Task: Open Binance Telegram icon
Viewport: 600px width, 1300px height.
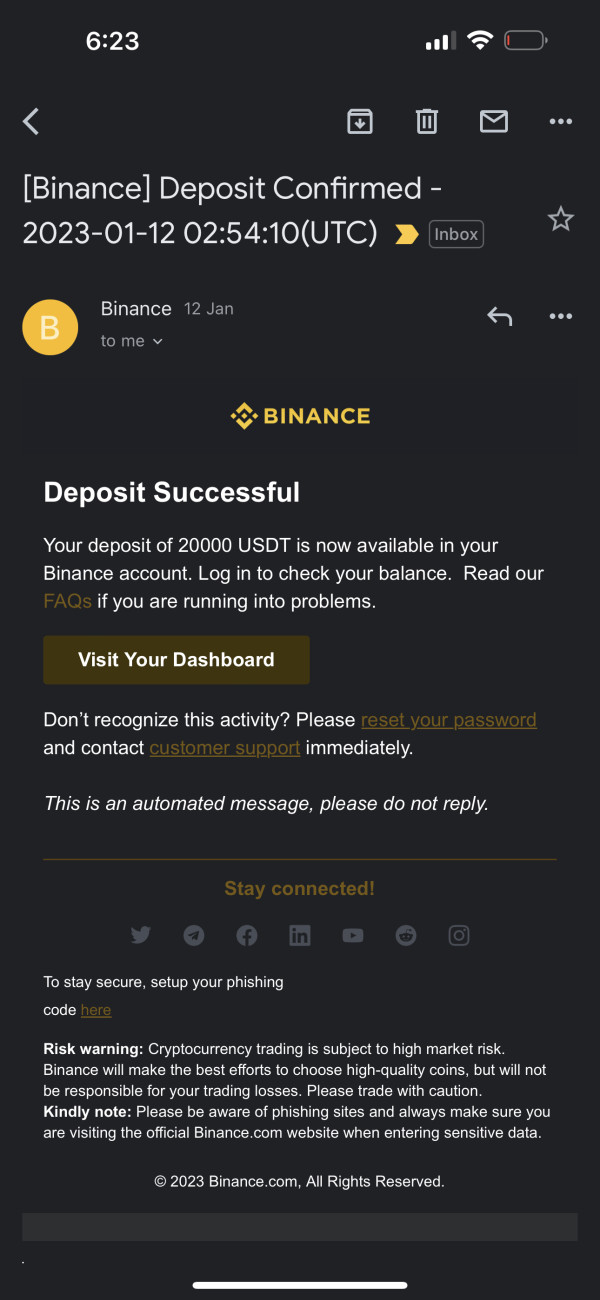Action: point(194,935)
